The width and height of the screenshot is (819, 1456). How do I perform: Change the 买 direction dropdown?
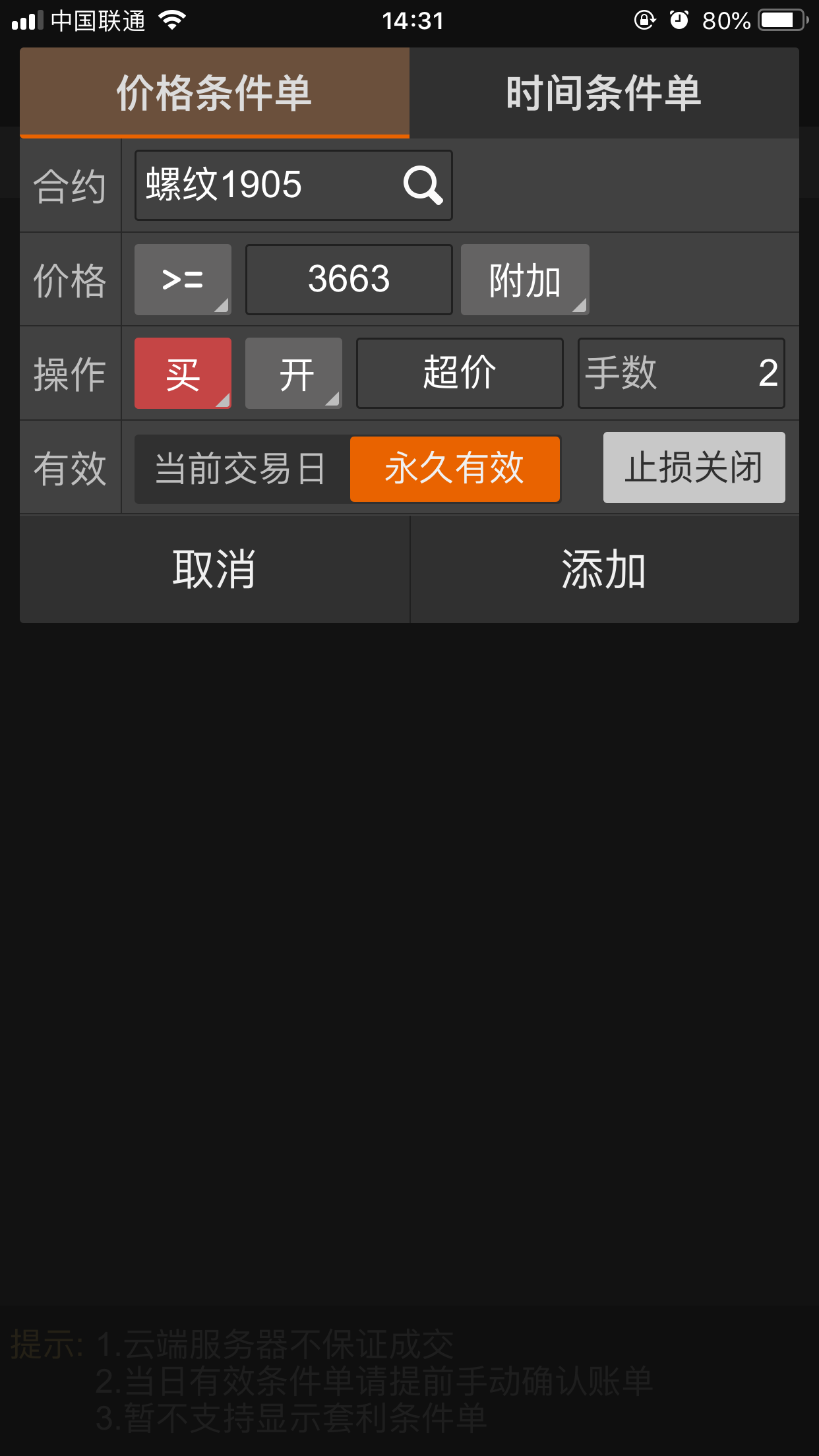[183, 373]
